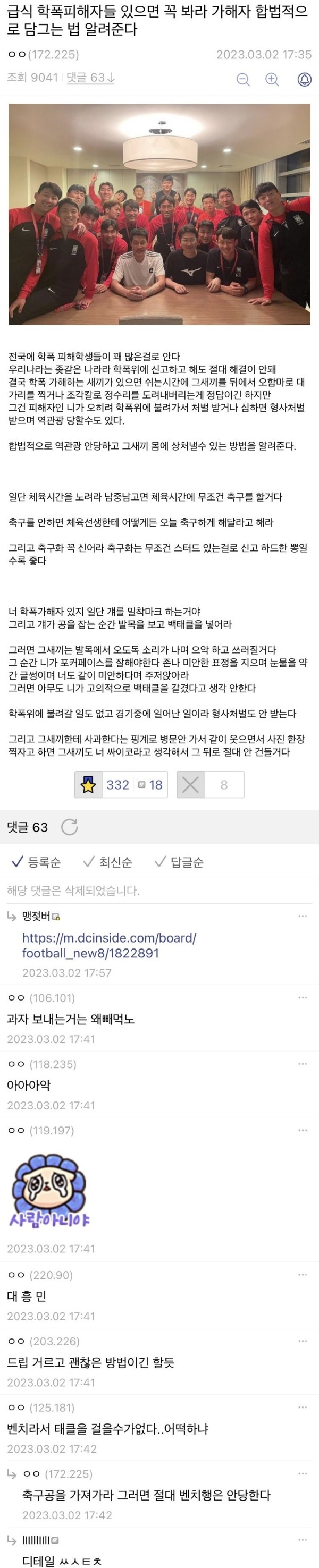Open more options on 대 흥 민 comment
319x1568 pixels.
[303, 1275]
